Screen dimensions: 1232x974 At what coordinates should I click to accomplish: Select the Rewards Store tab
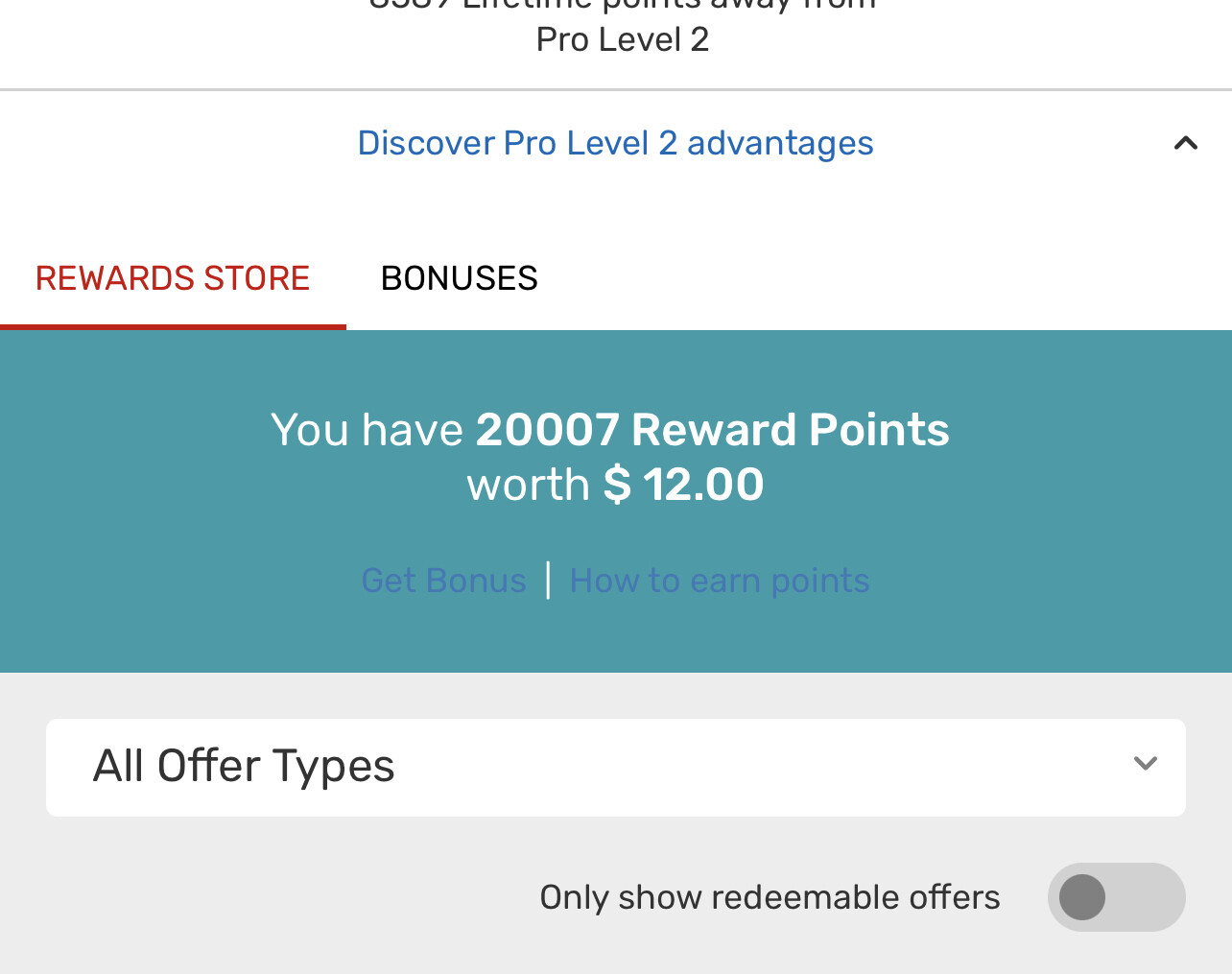[x=173, y=278]
